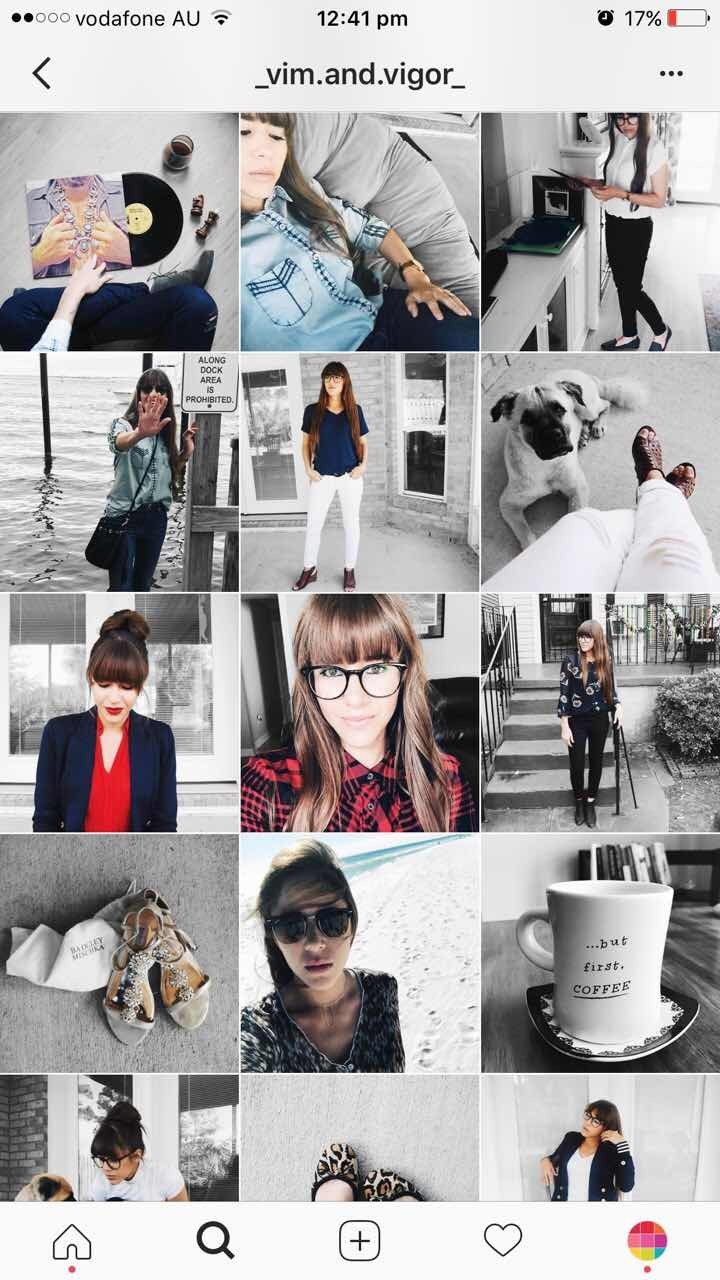Screen dimensions: 720x1280
Task: Go back using the top-left arrow
Action: [x=41, y=73]
